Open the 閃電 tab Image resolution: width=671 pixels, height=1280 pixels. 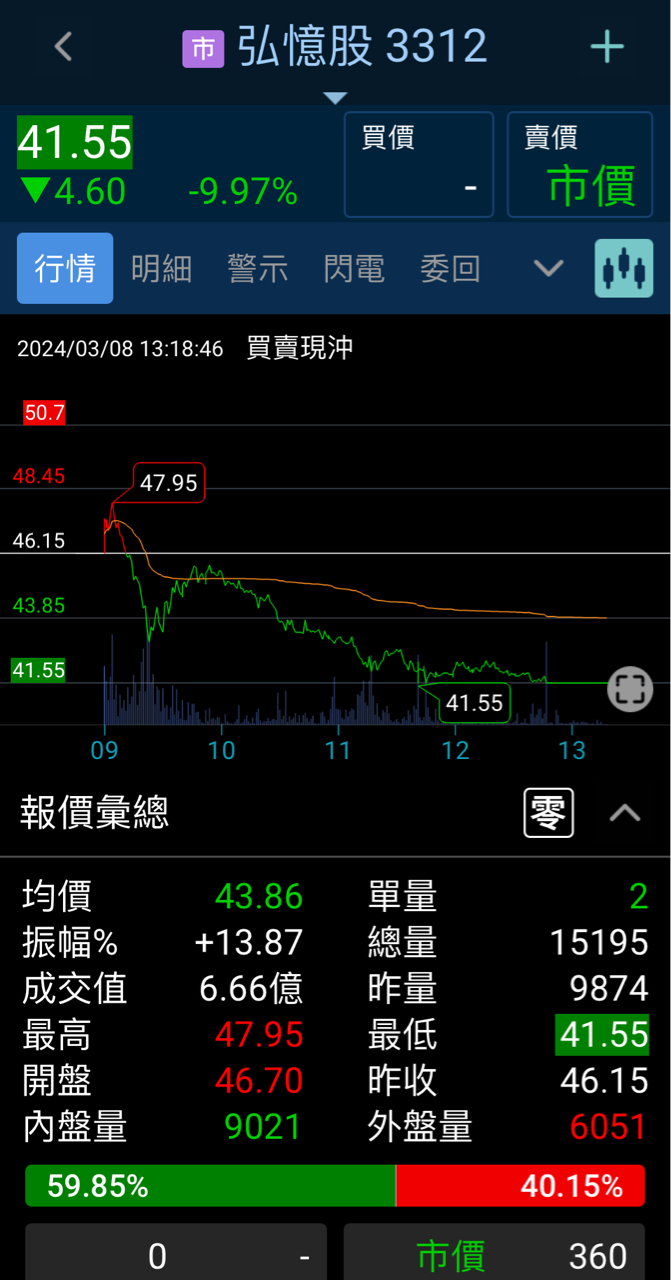[x=354, y=268]
